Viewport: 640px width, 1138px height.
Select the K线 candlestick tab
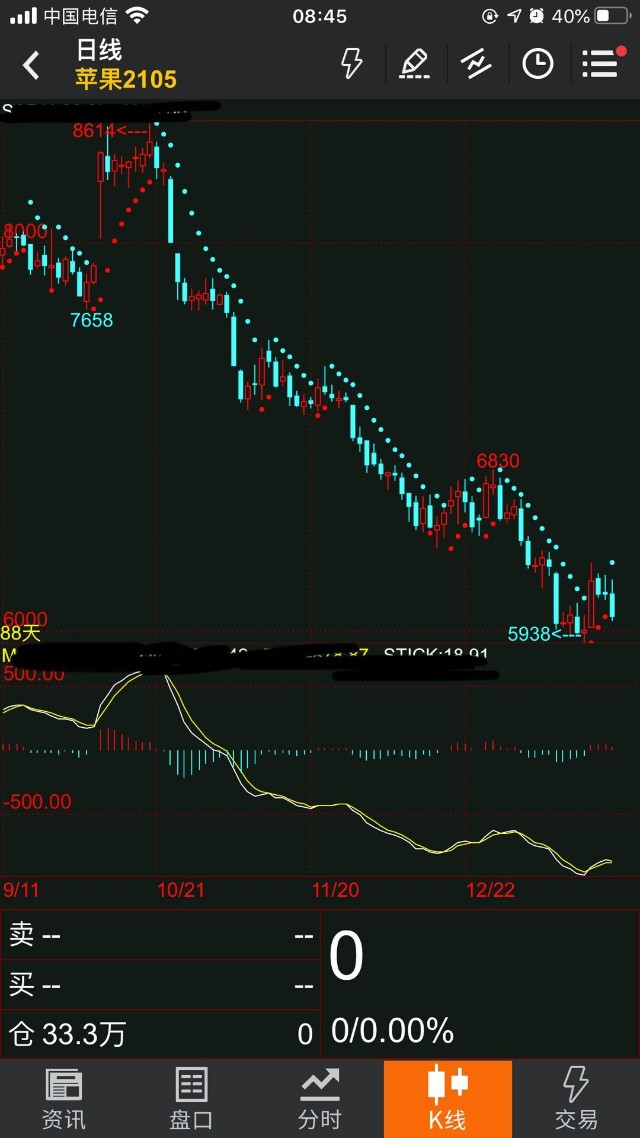tap(447, 1098)
